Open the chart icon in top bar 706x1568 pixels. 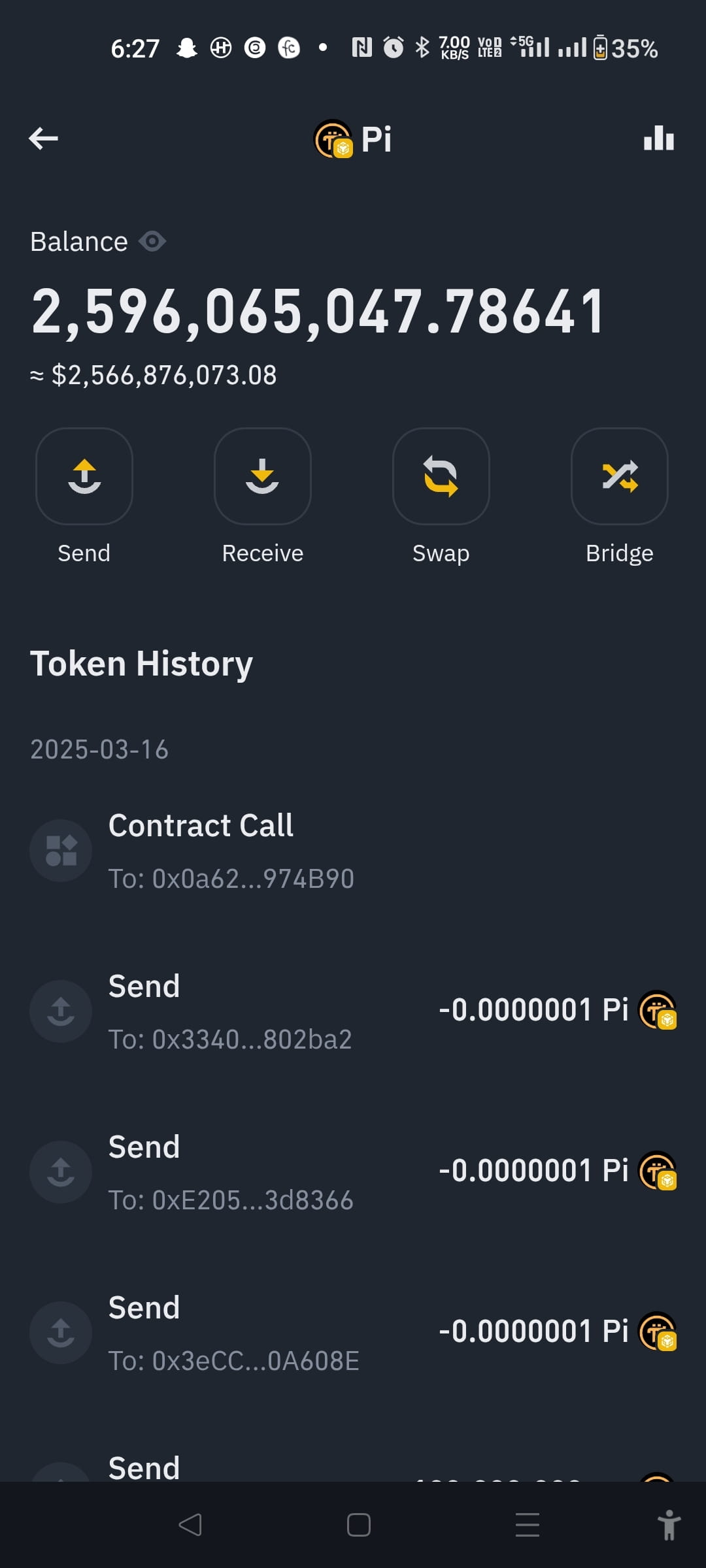click(x=659, y=138)
